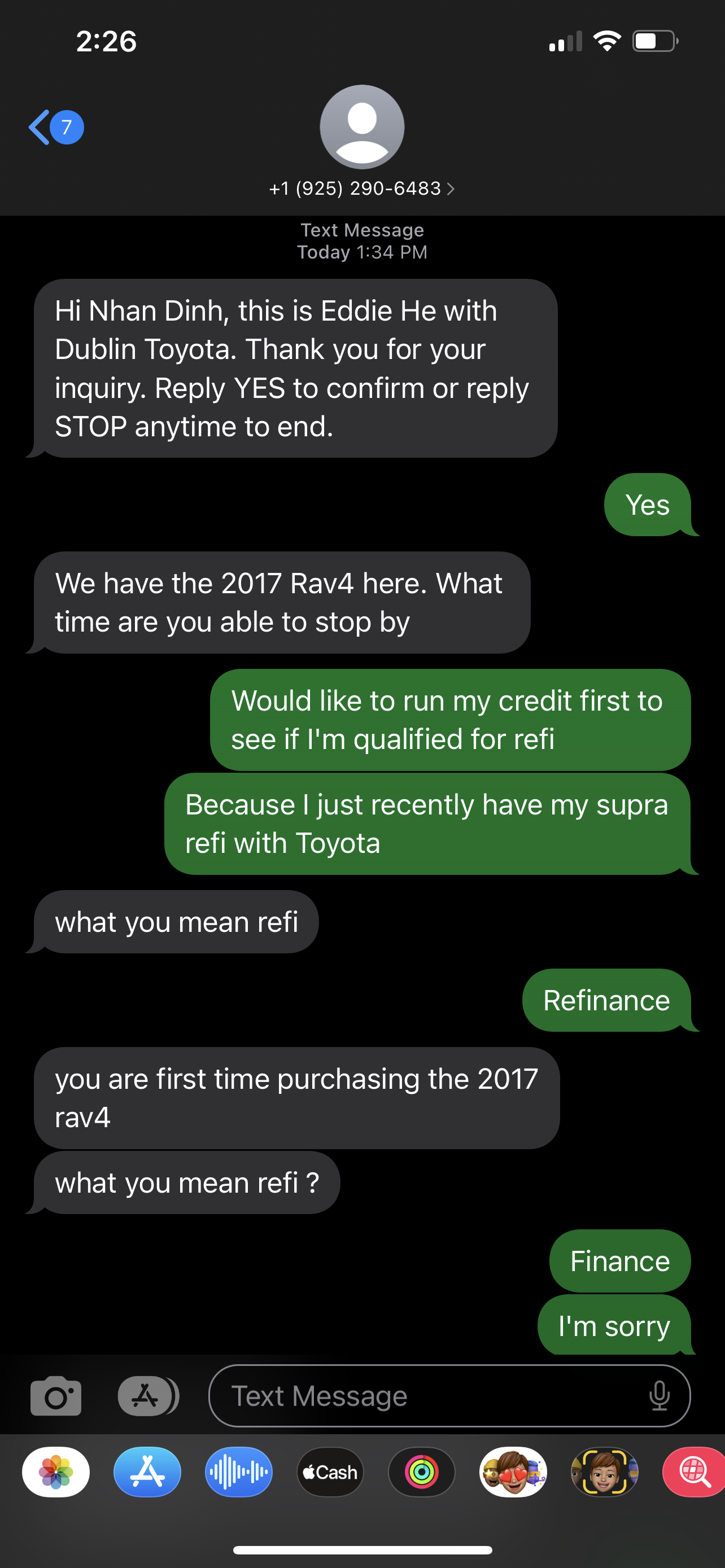Open contact details for +1 (925) 290-6483
The height and width of the screenshot is (1568, 725).
coord(361,189)
